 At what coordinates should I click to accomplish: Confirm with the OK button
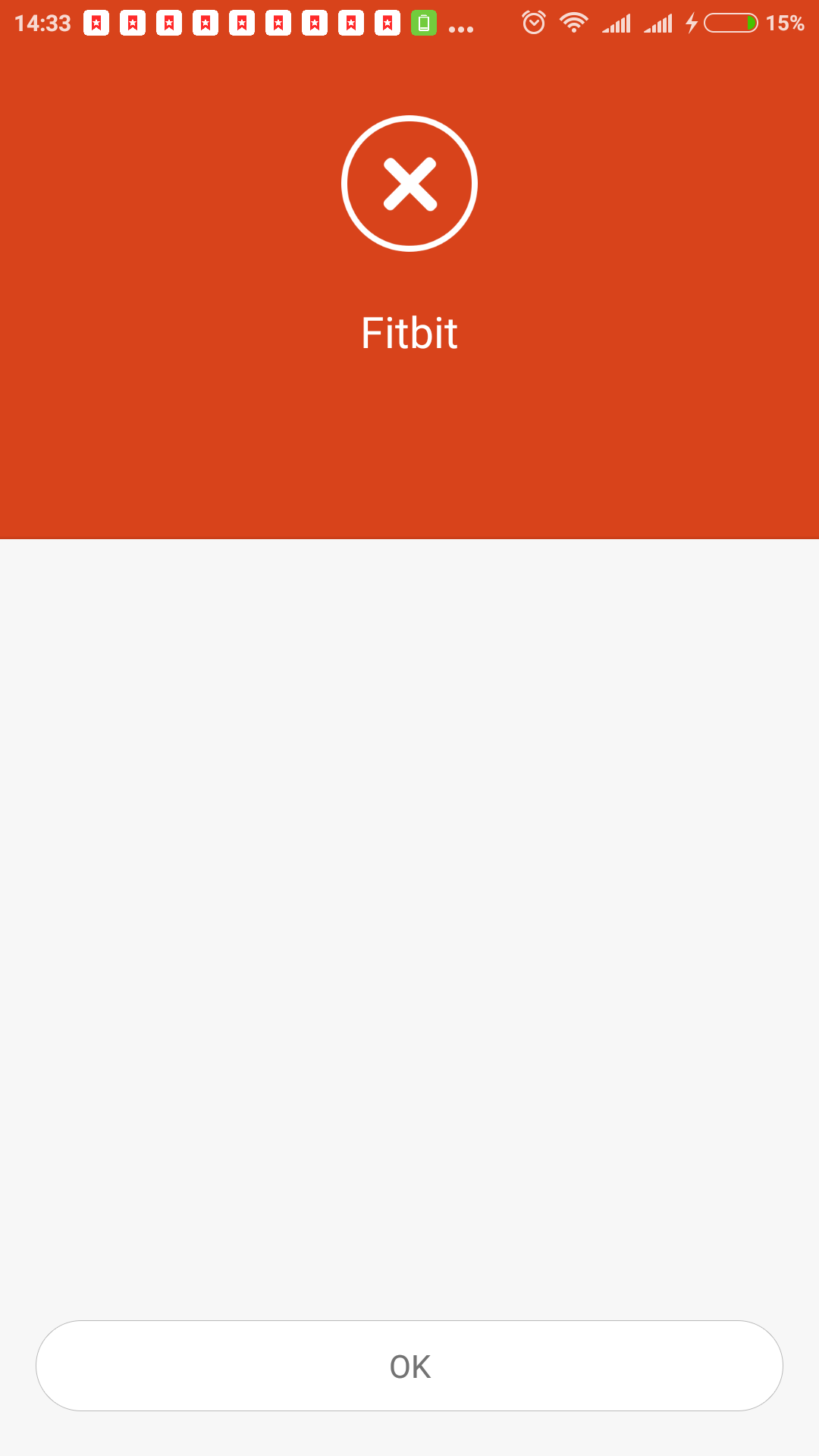tap(409, 1366)
